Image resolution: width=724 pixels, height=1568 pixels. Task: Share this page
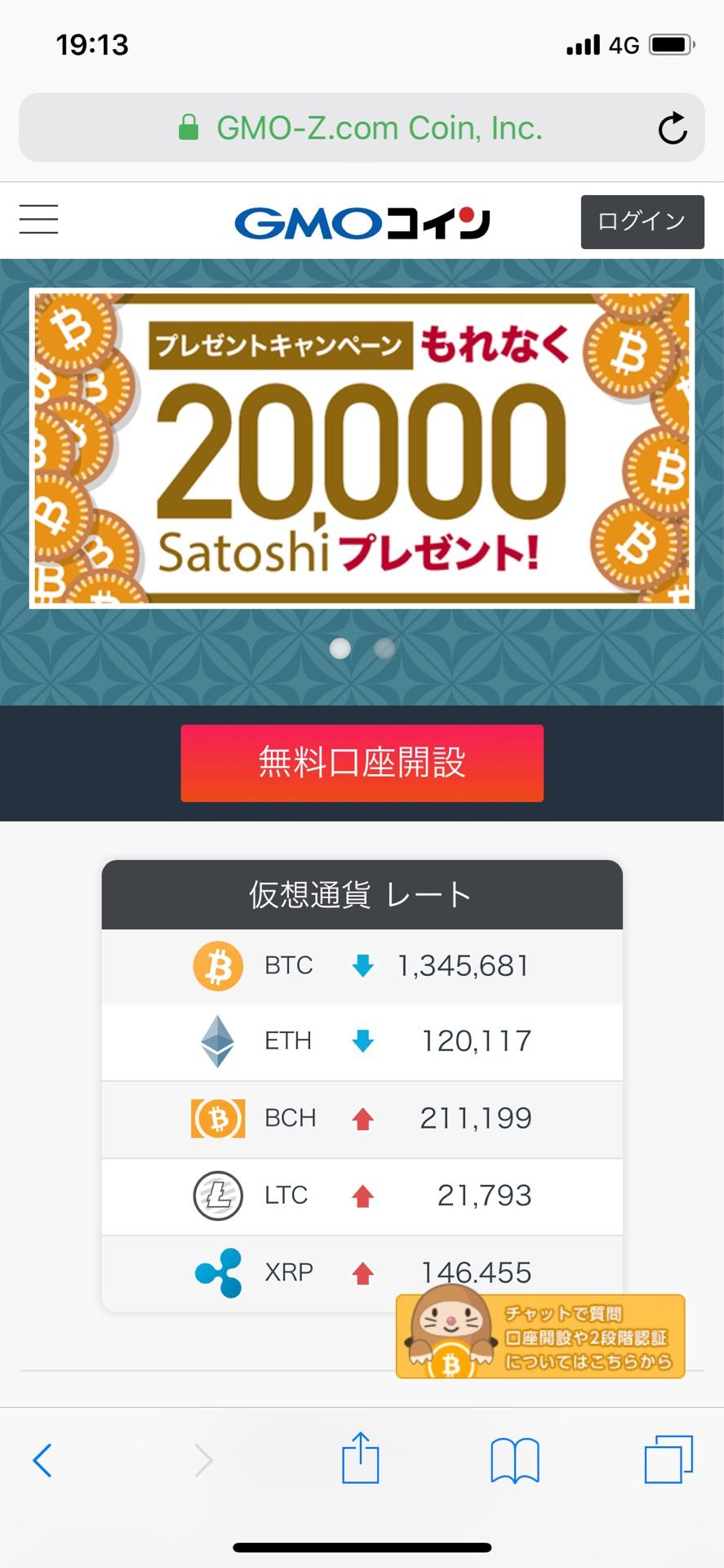[360, 1458]
